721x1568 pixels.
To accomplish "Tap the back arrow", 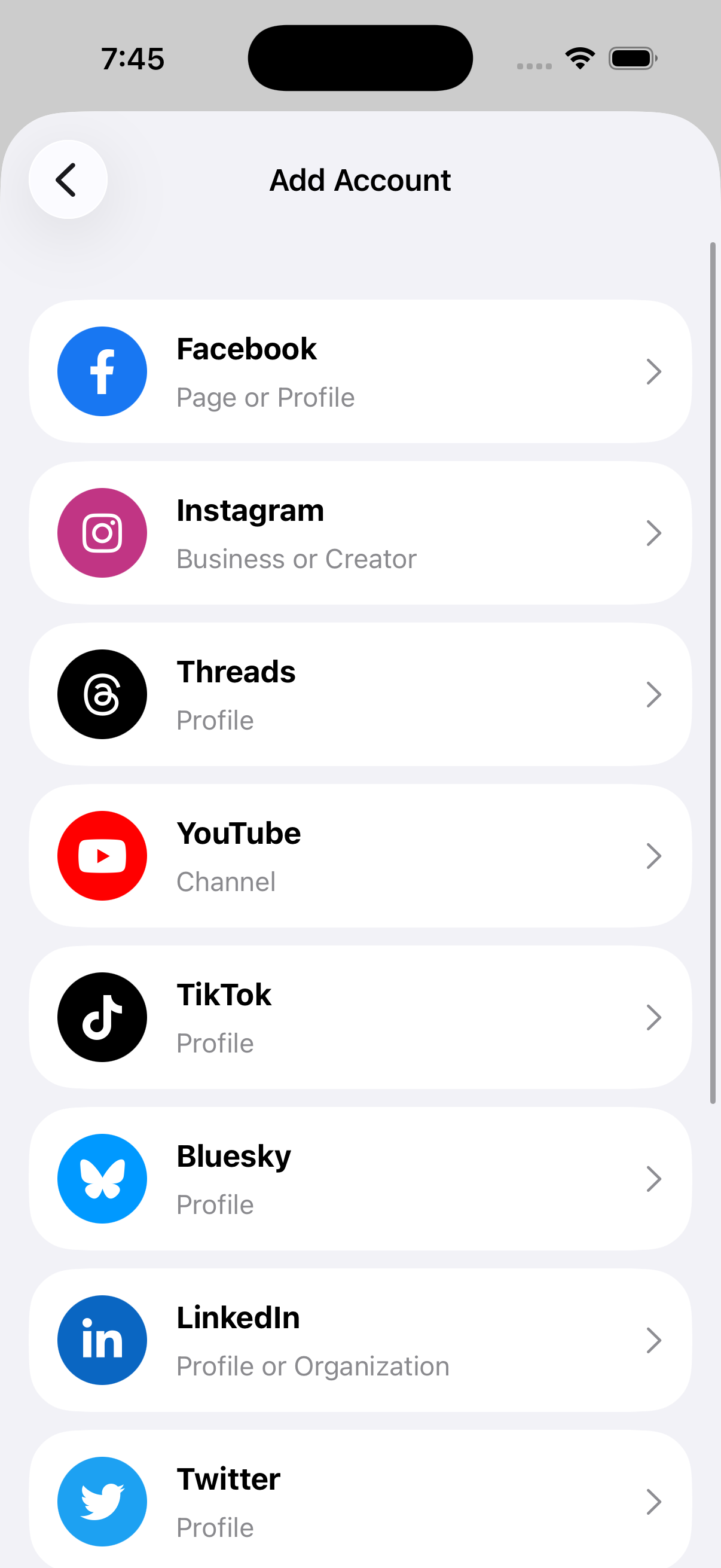I will pos(67,179).
